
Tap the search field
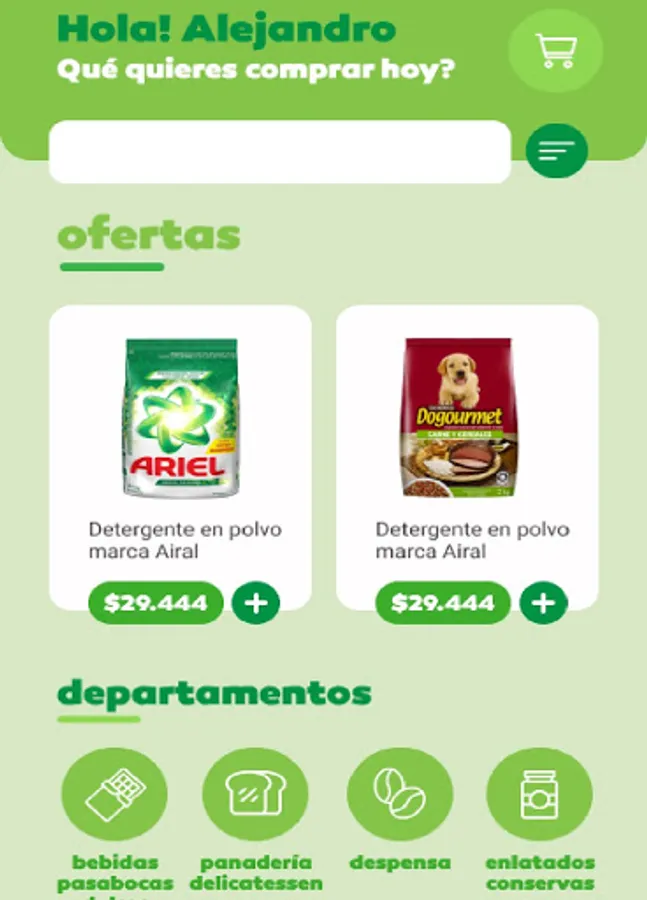click(280, 152)
